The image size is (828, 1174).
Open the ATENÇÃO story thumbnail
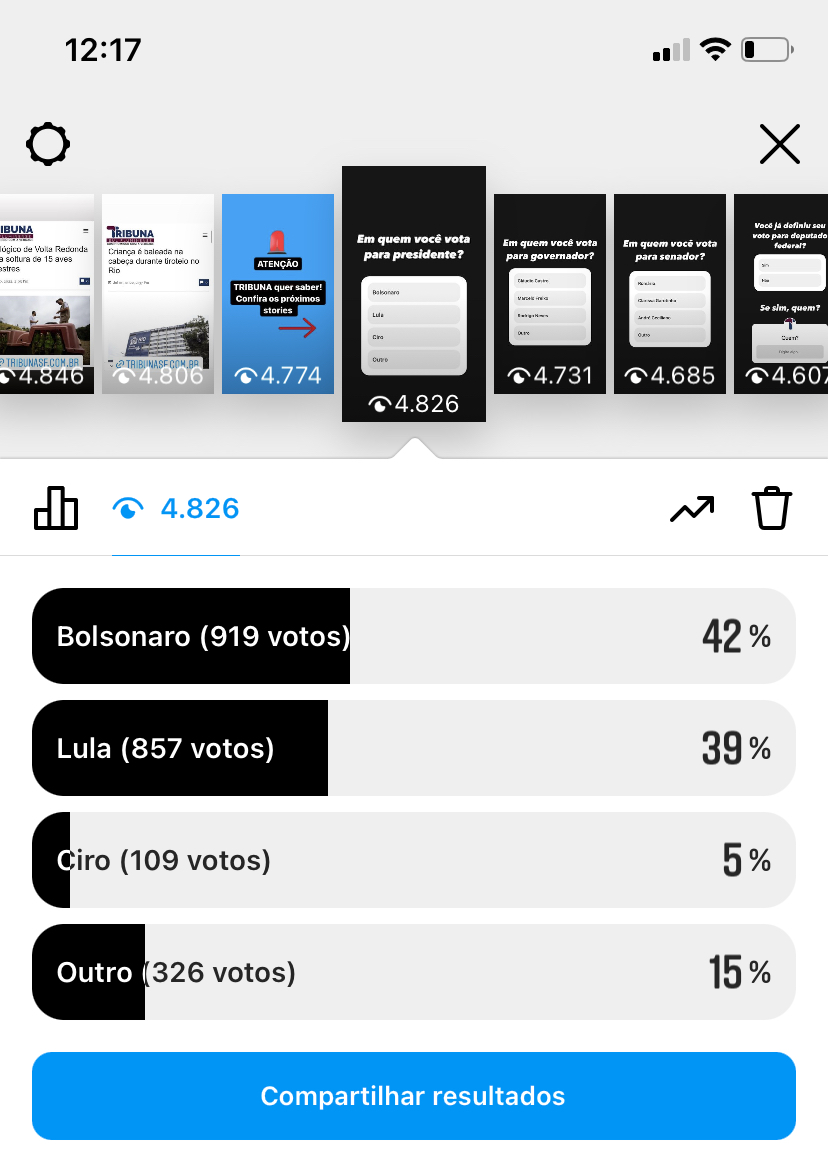(277, 293)
